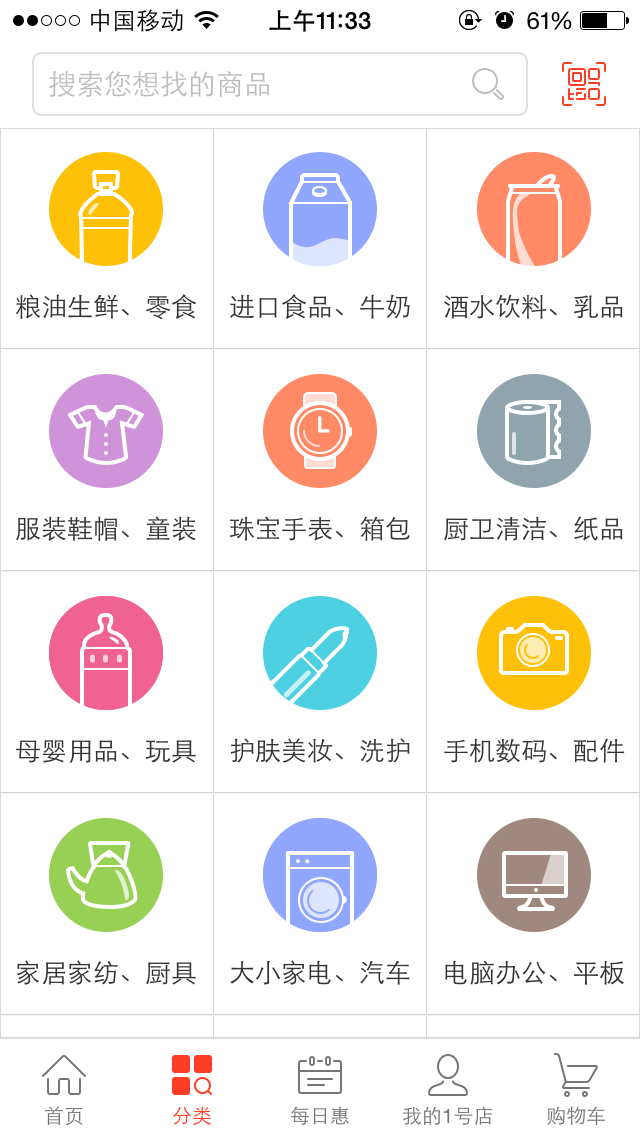Image resolution: width=640 pixels, height=1136 pixels.
Task: Browse 母婴用品、玩具 category
Action: [106, 682]
